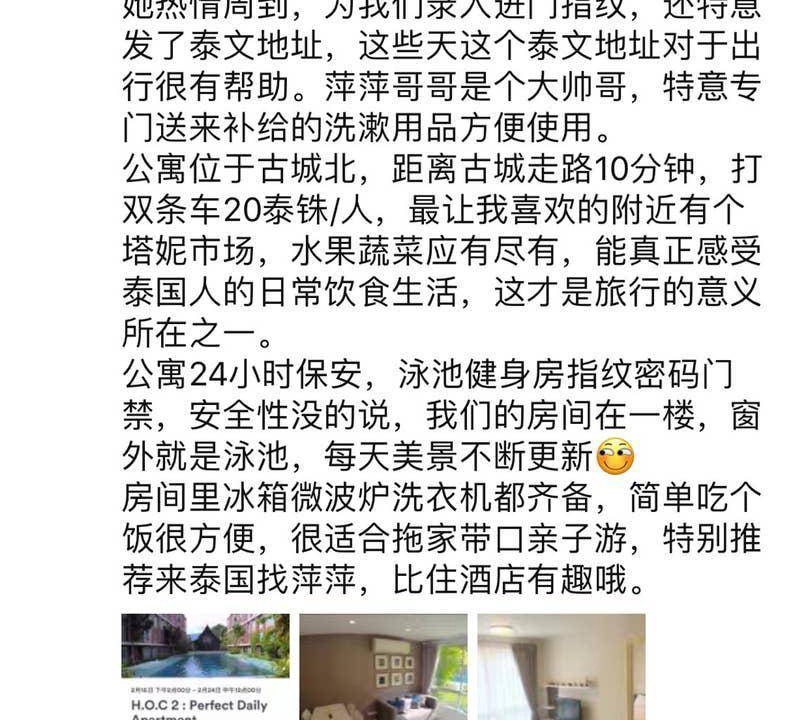View the living room photo with the sofa
This screenshot has width=810, height=720.
coord(383,666)
